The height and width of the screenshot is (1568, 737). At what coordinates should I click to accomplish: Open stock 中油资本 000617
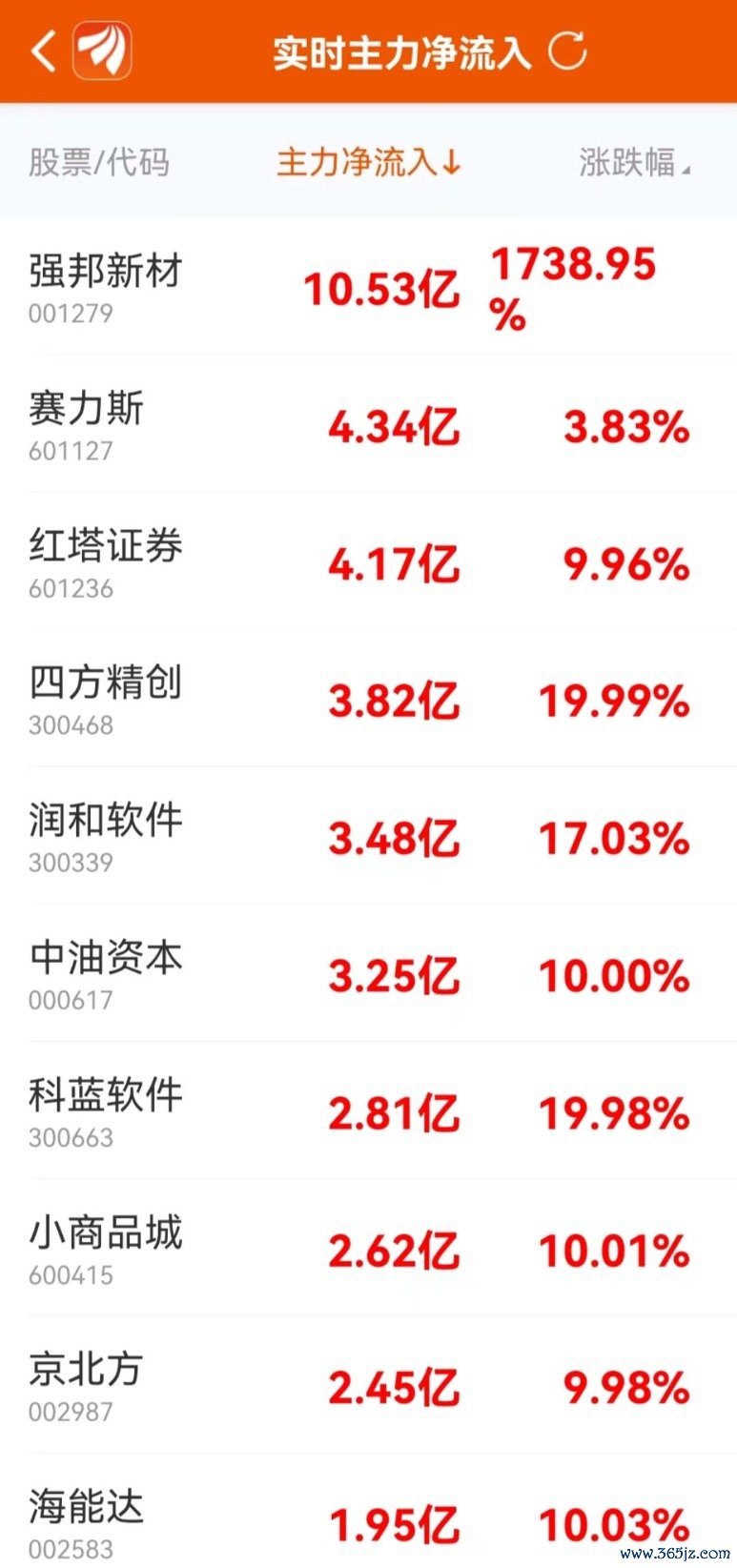click(x=368, y=973)
